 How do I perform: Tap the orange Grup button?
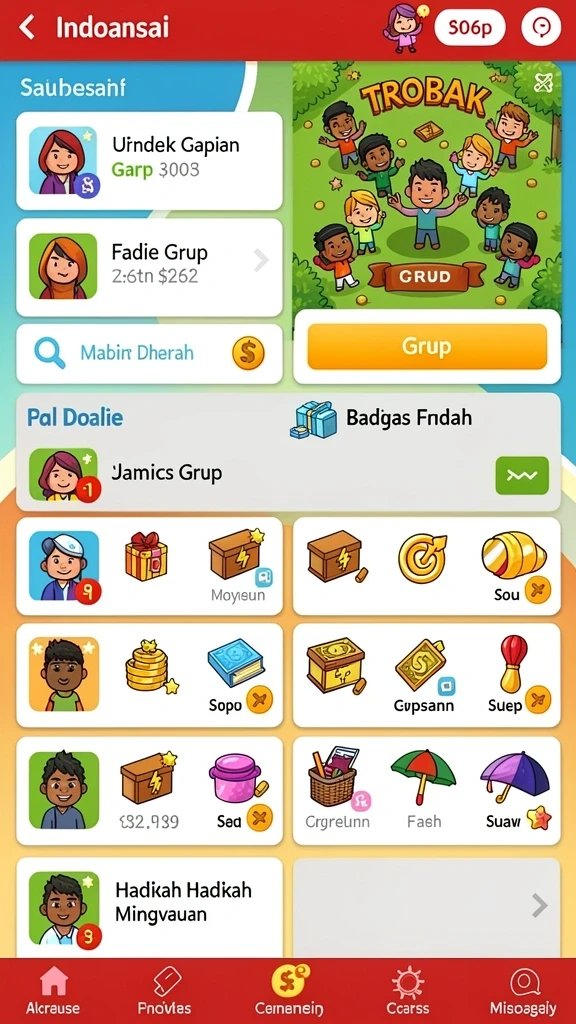(x=427, y=346)
